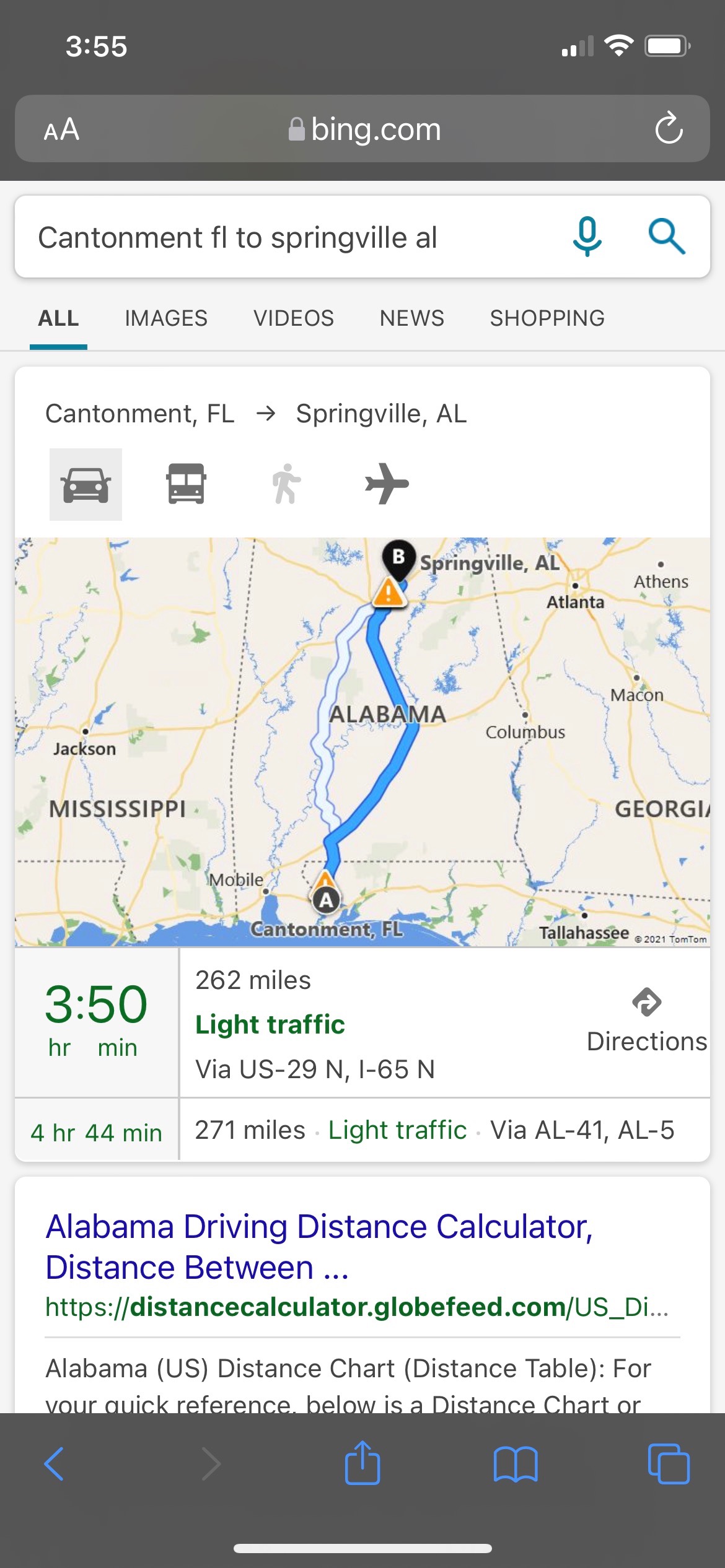Open Directions for the 262 mile route
The width and height of the screenshot is (725, 1568).
pos(646,1022)
